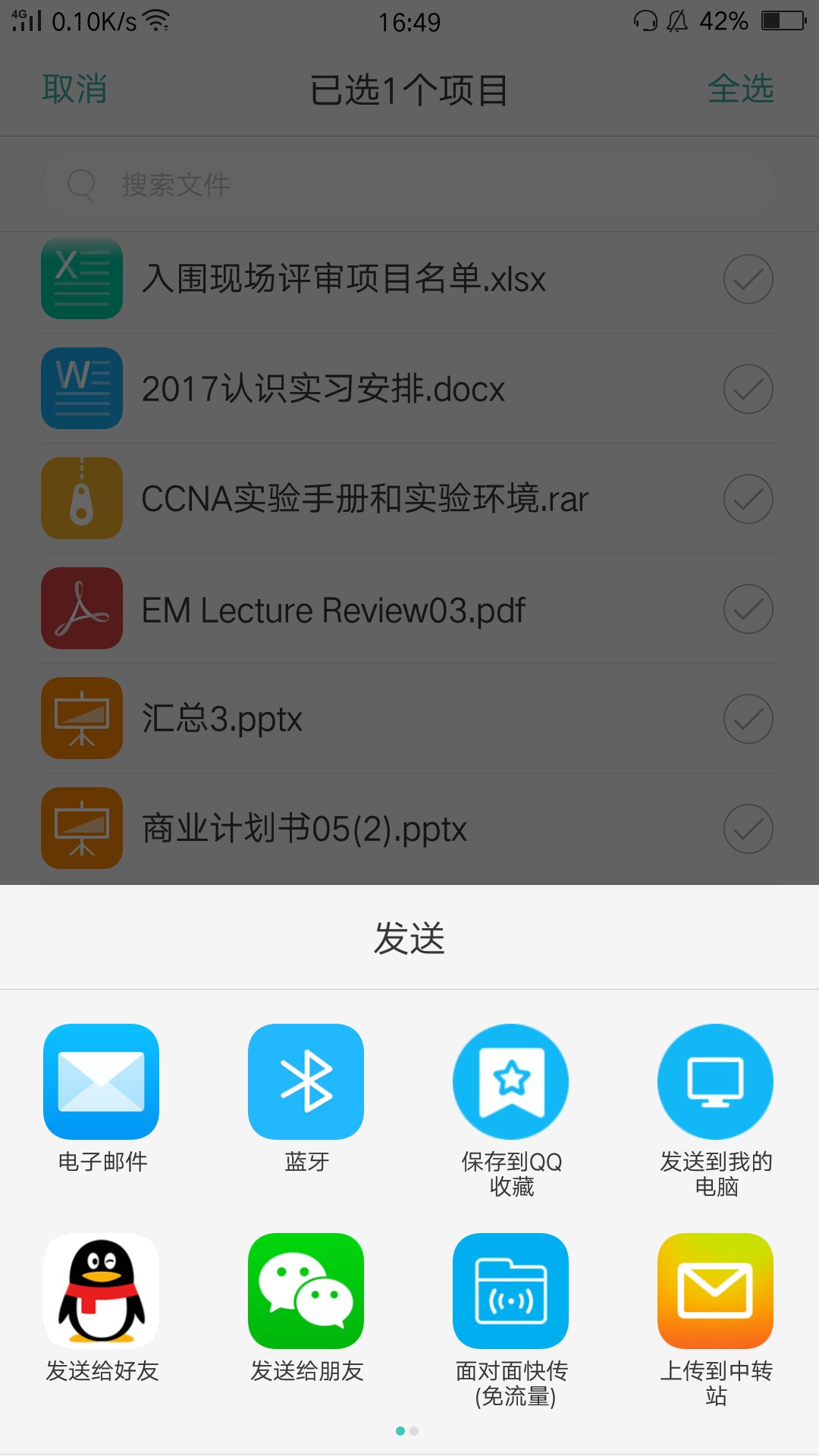Open the 商业计划书05(2).pptx presentation
Image resolution: width=819 pixels, height=1456 pixels.
(x=303, y=828)
